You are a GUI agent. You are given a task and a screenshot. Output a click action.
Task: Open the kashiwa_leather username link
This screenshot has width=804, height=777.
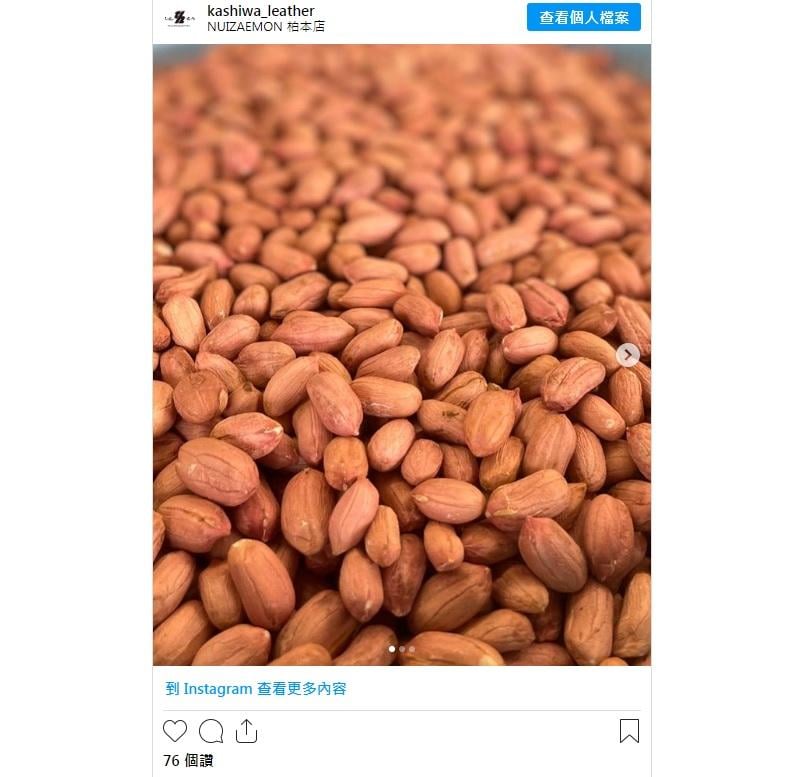260,11
